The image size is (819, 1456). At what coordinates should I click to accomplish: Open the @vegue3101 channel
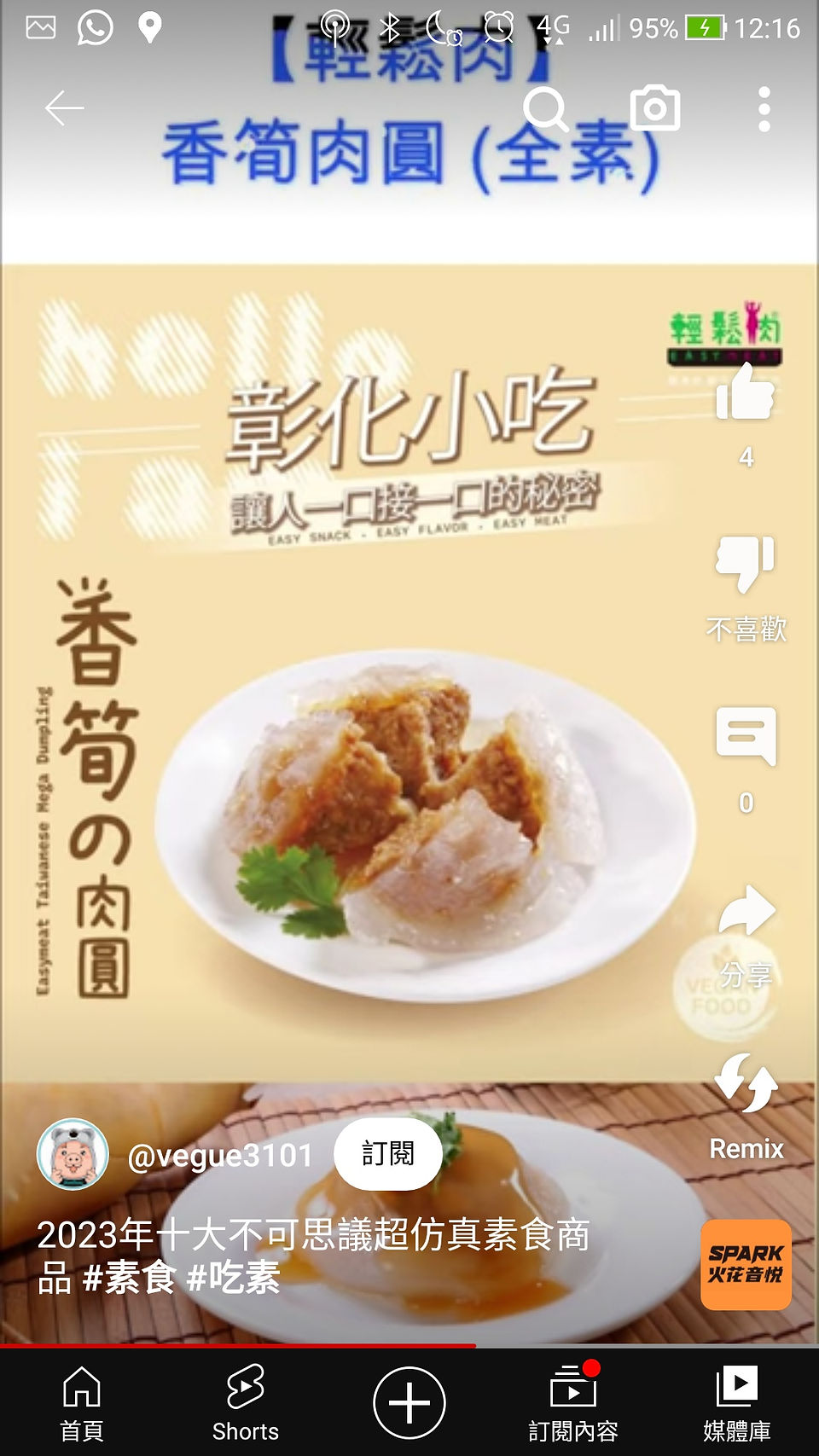[x=220, y=1155]
